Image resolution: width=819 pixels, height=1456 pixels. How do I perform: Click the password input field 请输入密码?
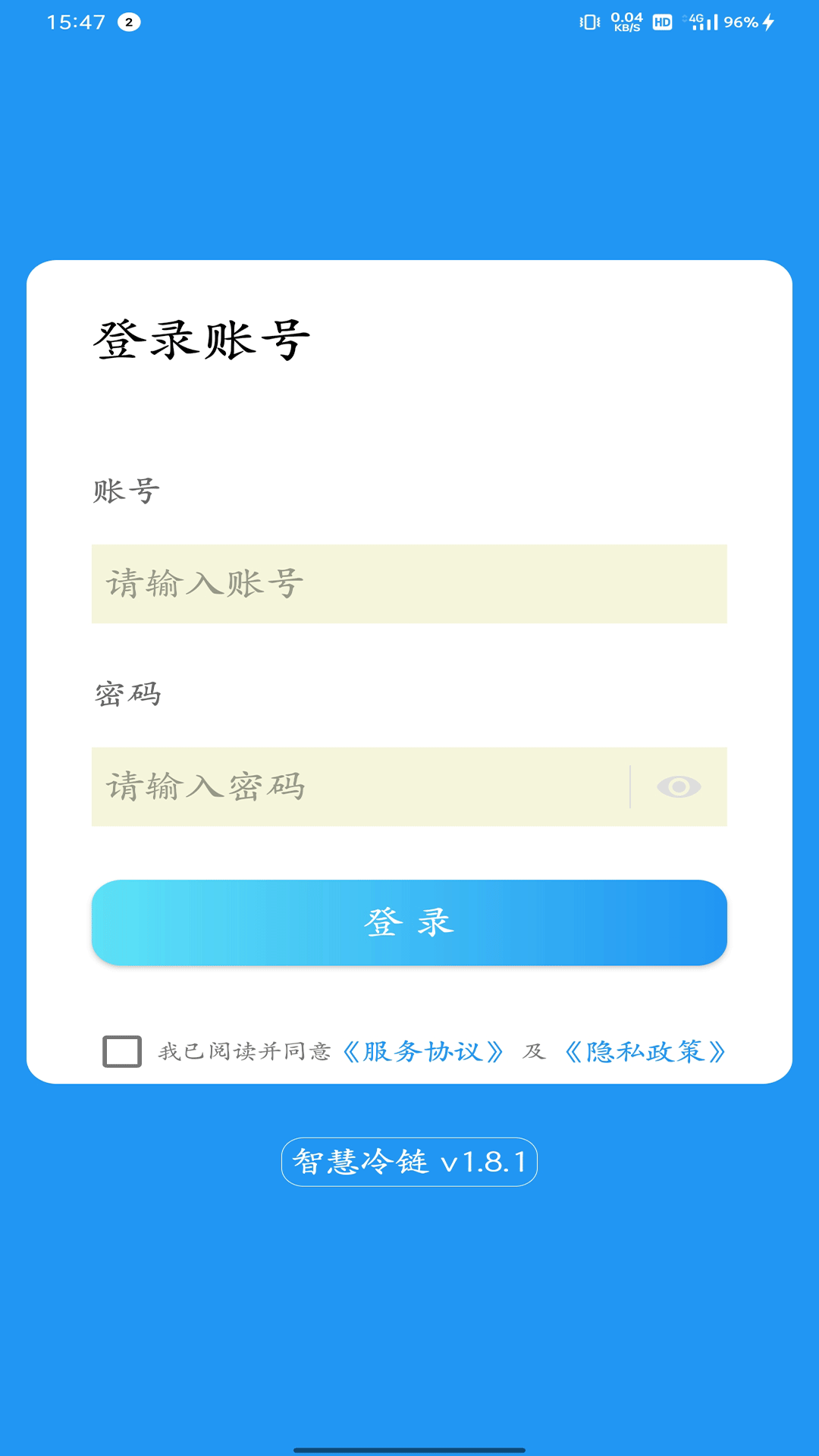point(356,786)
